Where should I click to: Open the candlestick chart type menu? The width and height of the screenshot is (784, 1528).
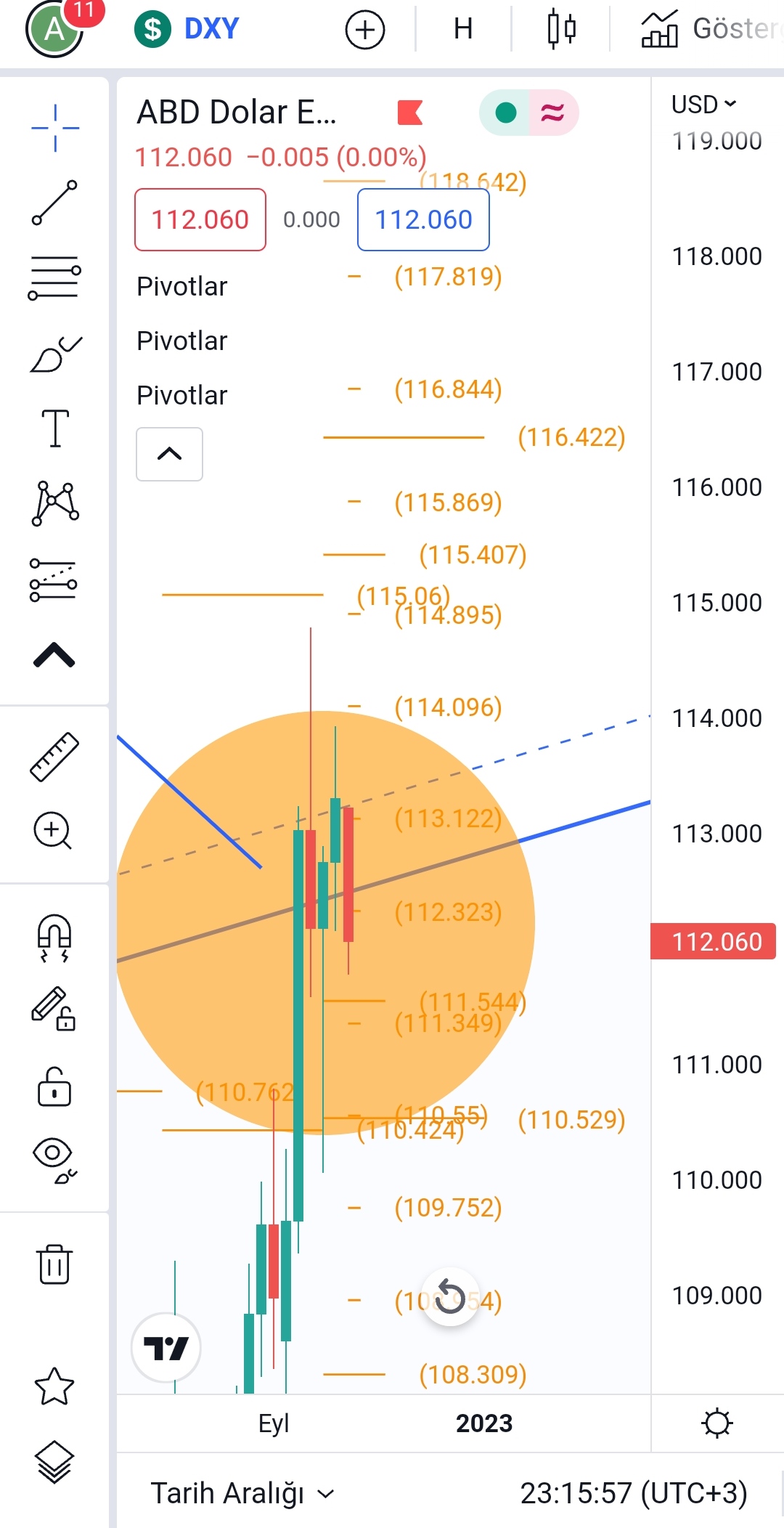(561, 29)
